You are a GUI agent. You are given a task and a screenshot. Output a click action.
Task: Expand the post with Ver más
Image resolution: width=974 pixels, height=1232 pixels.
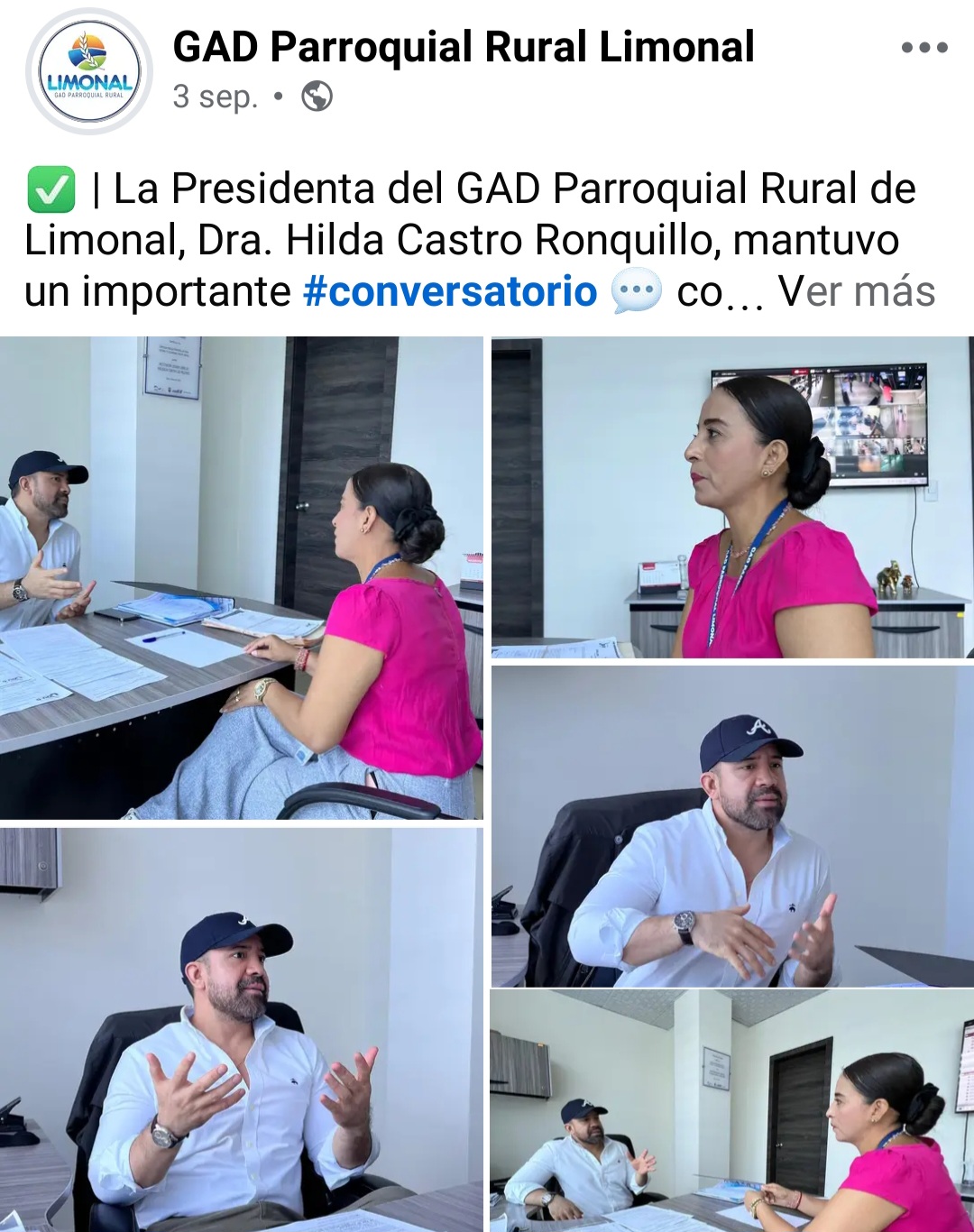(x=856, y=291)
